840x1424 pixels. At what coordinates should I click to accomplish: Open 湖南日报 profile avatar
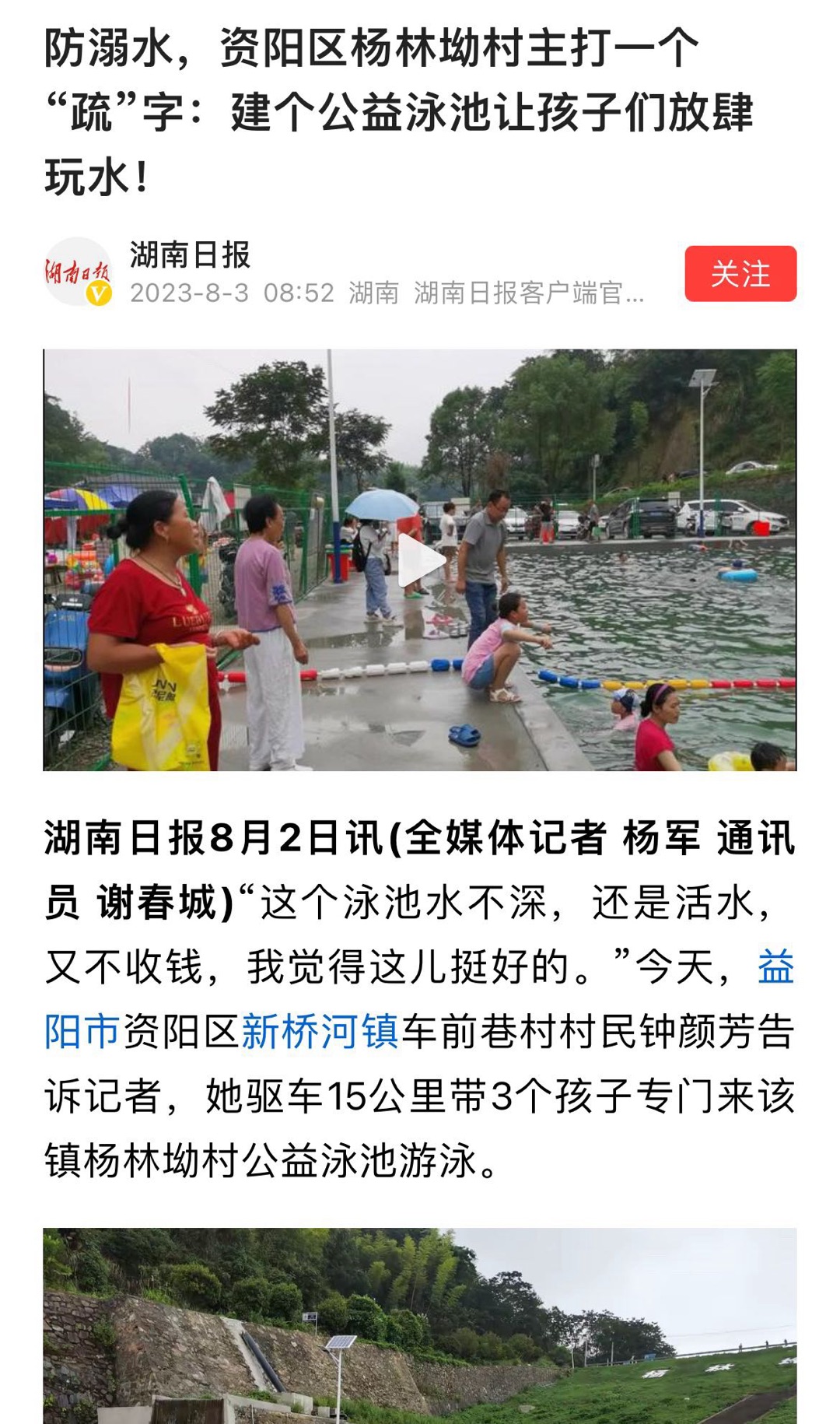coord(78,272)
